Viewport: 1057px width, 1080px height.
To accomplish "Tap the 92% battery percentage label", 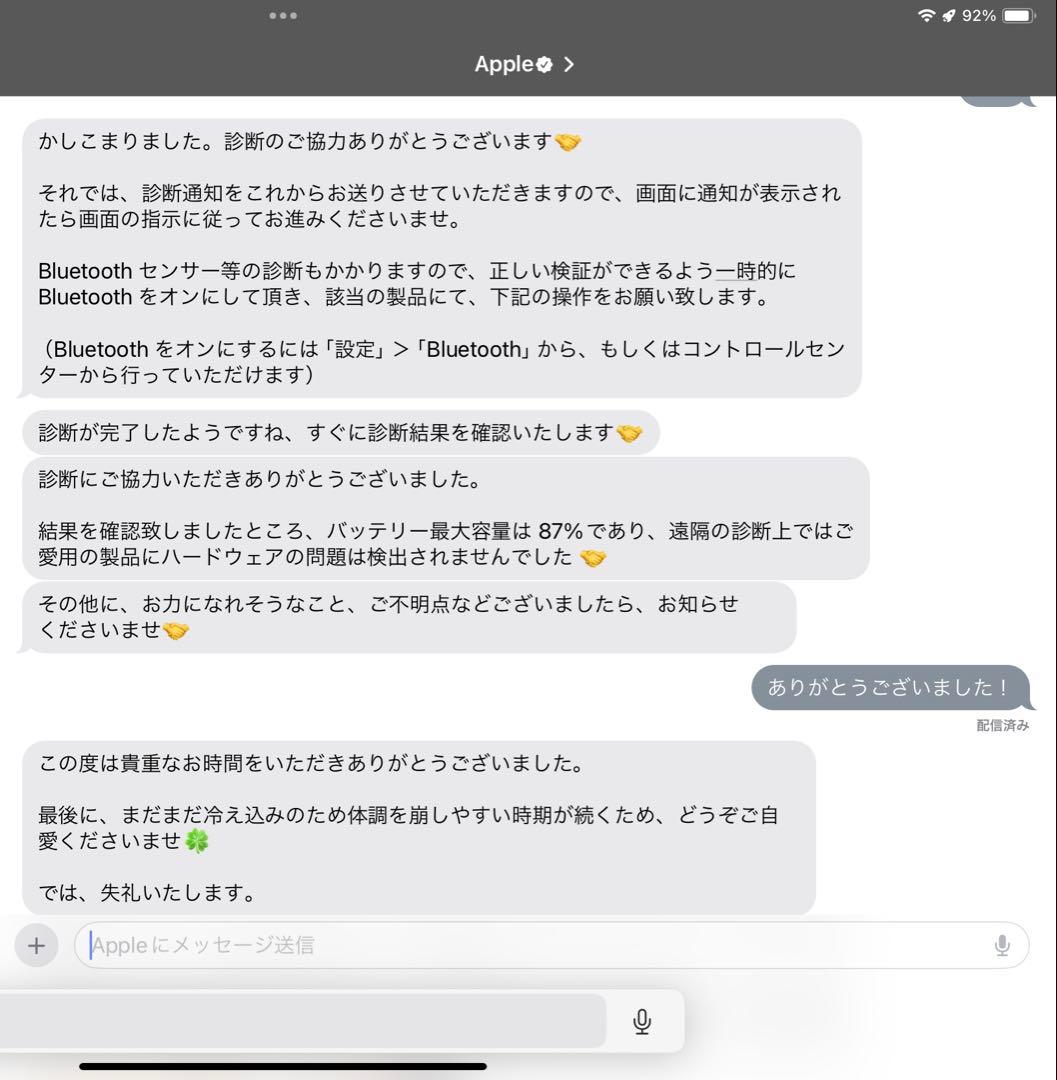I will pyautogui.click(x=981, y=15).
